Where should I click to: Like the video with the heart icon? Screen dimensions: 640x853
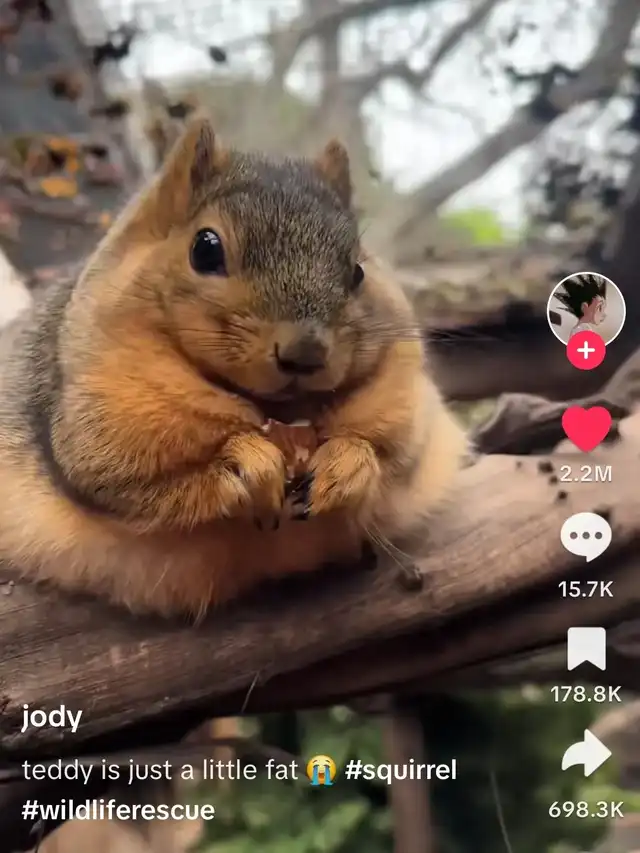point(586,428)
